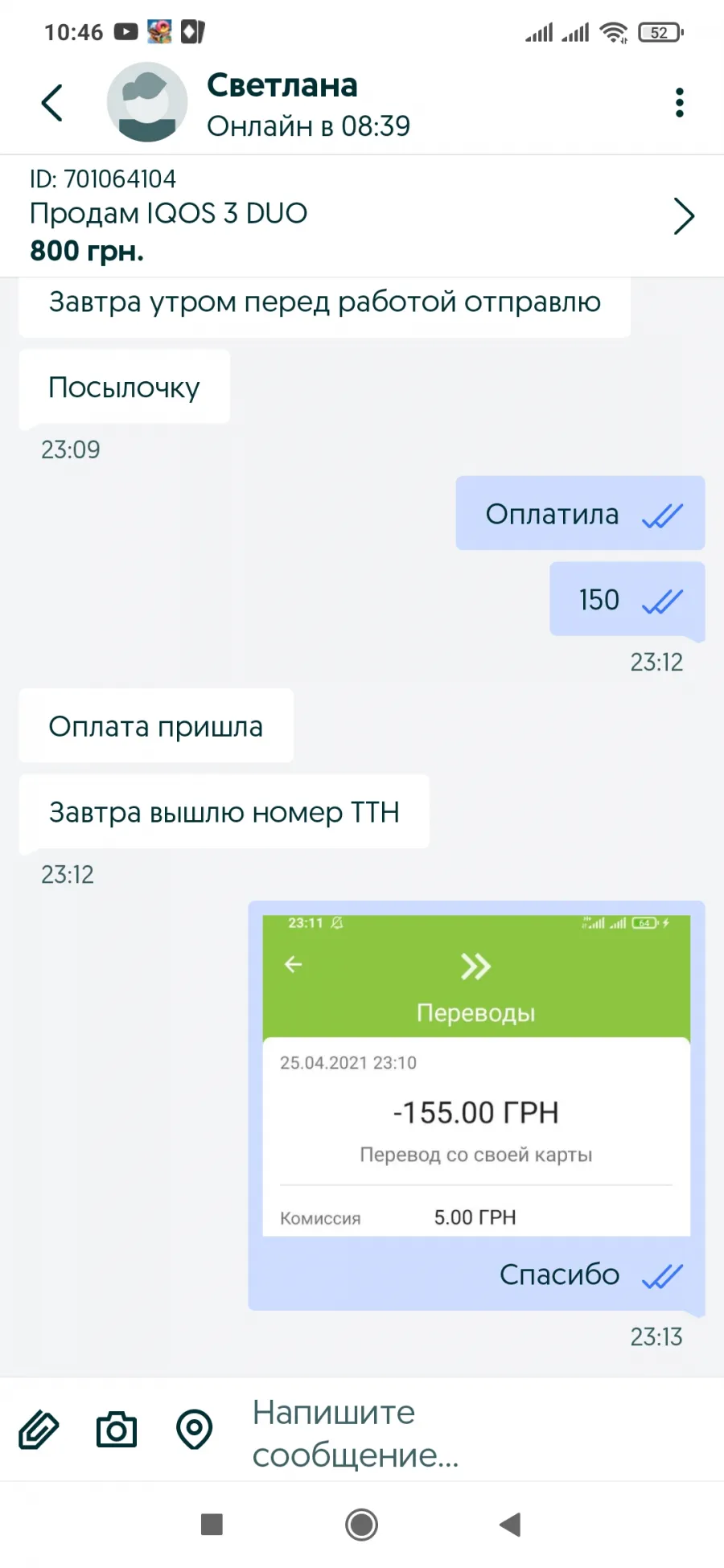Share location with the pin icon

coord(194,1430)
